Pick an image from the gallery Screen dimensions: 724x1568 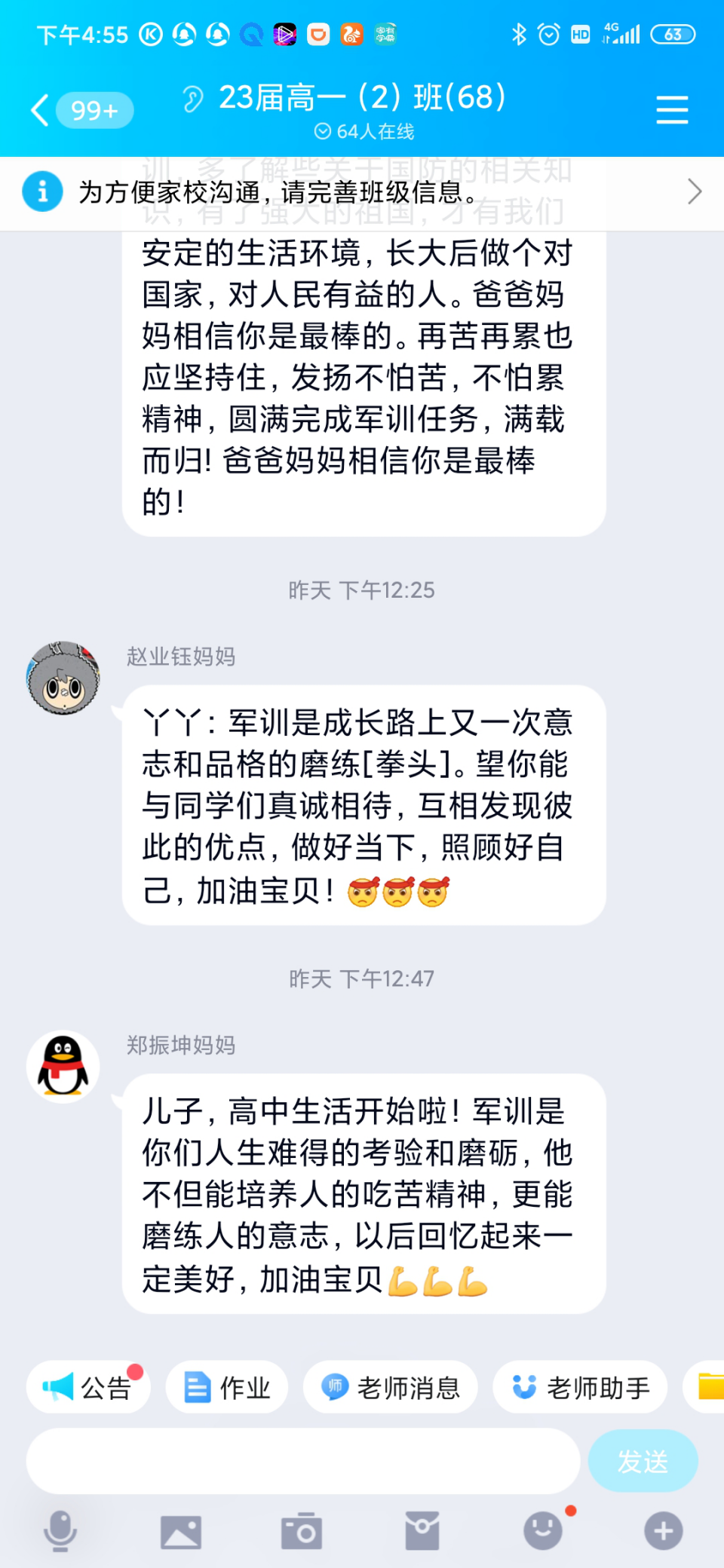coord(181,1531)
